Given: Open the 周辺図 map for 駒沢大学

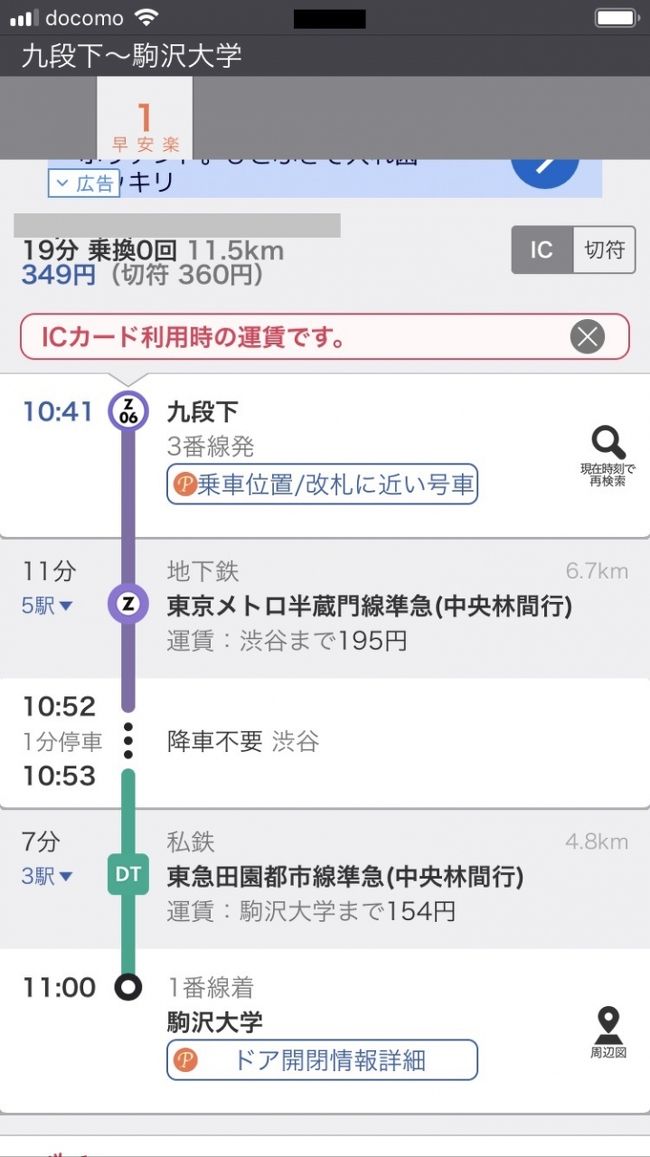Looking at the screenshot, I should 608,1033.
